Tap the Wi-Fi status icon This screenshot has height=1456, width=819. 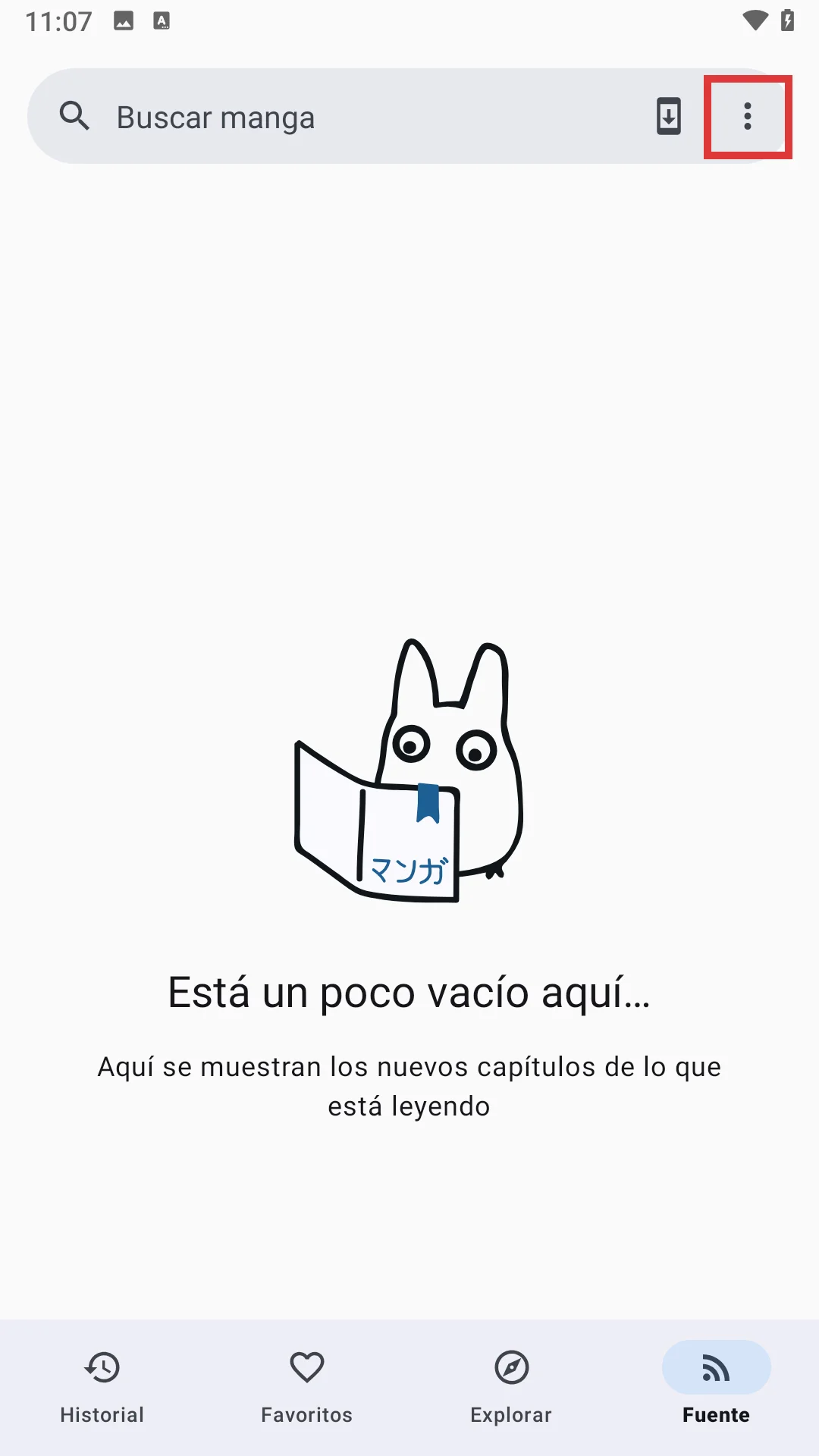[x=754, y=20]
